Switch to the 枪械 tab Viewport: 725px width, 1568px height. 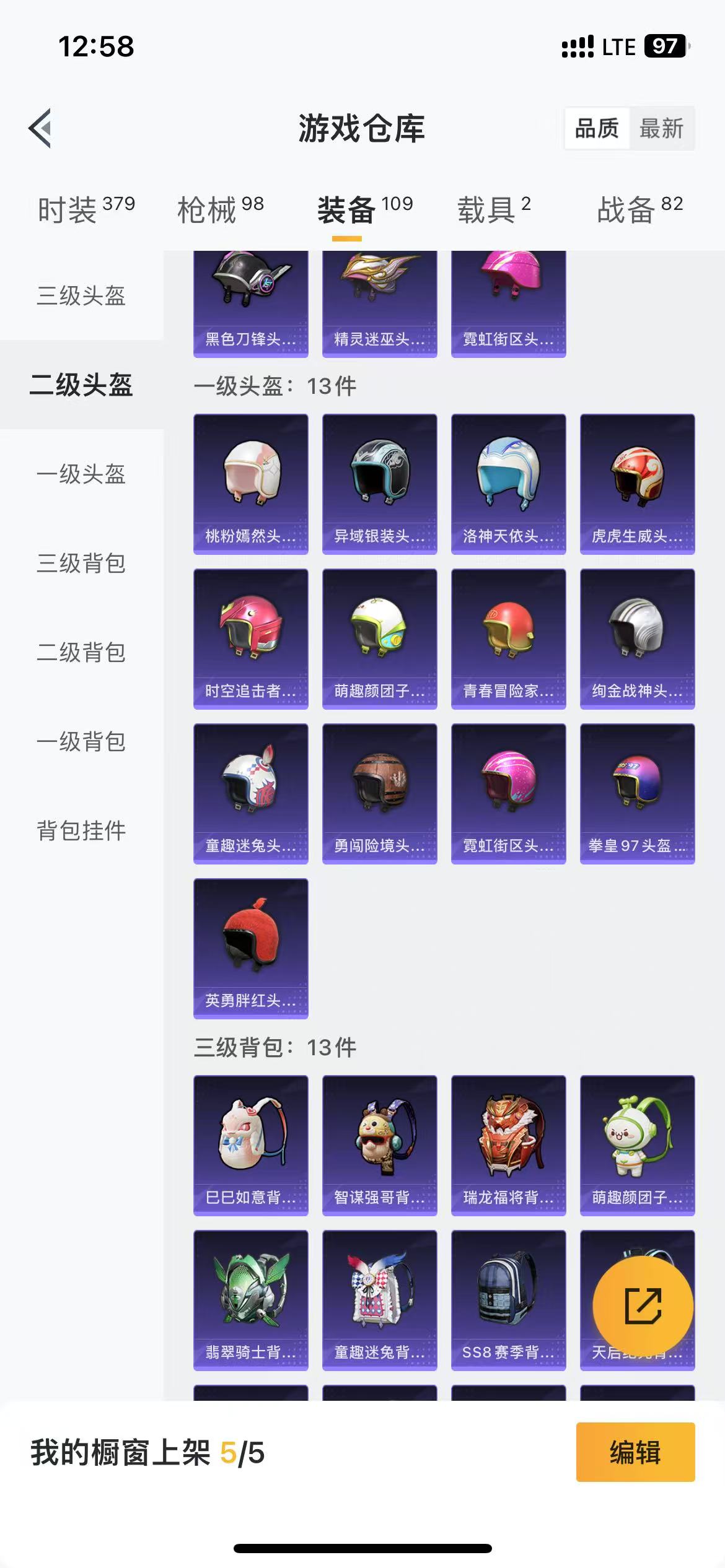[221, 209]
